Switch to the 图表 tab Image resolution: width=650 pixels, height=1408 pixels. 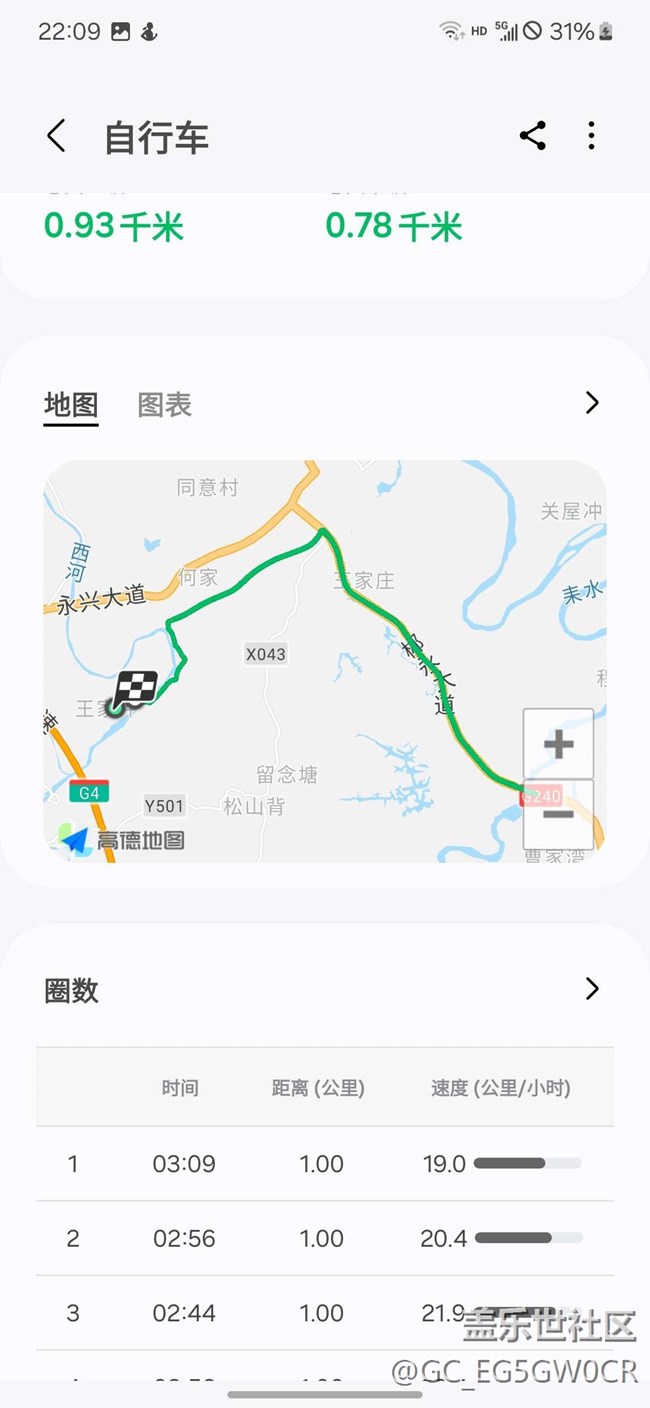click(x=164, y=405)
